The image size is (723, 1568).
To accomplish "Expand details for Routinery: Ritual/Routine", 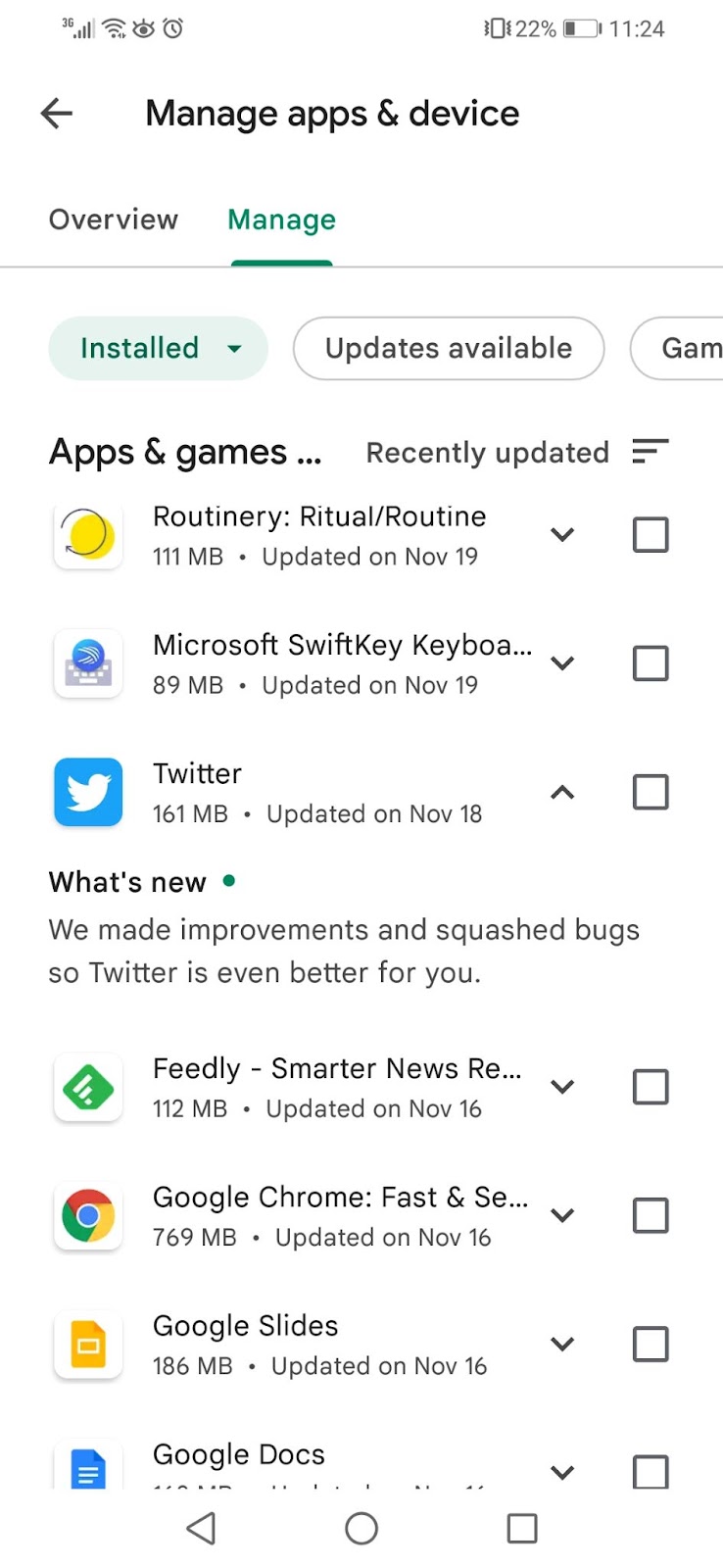I will (x=561, y=535).
